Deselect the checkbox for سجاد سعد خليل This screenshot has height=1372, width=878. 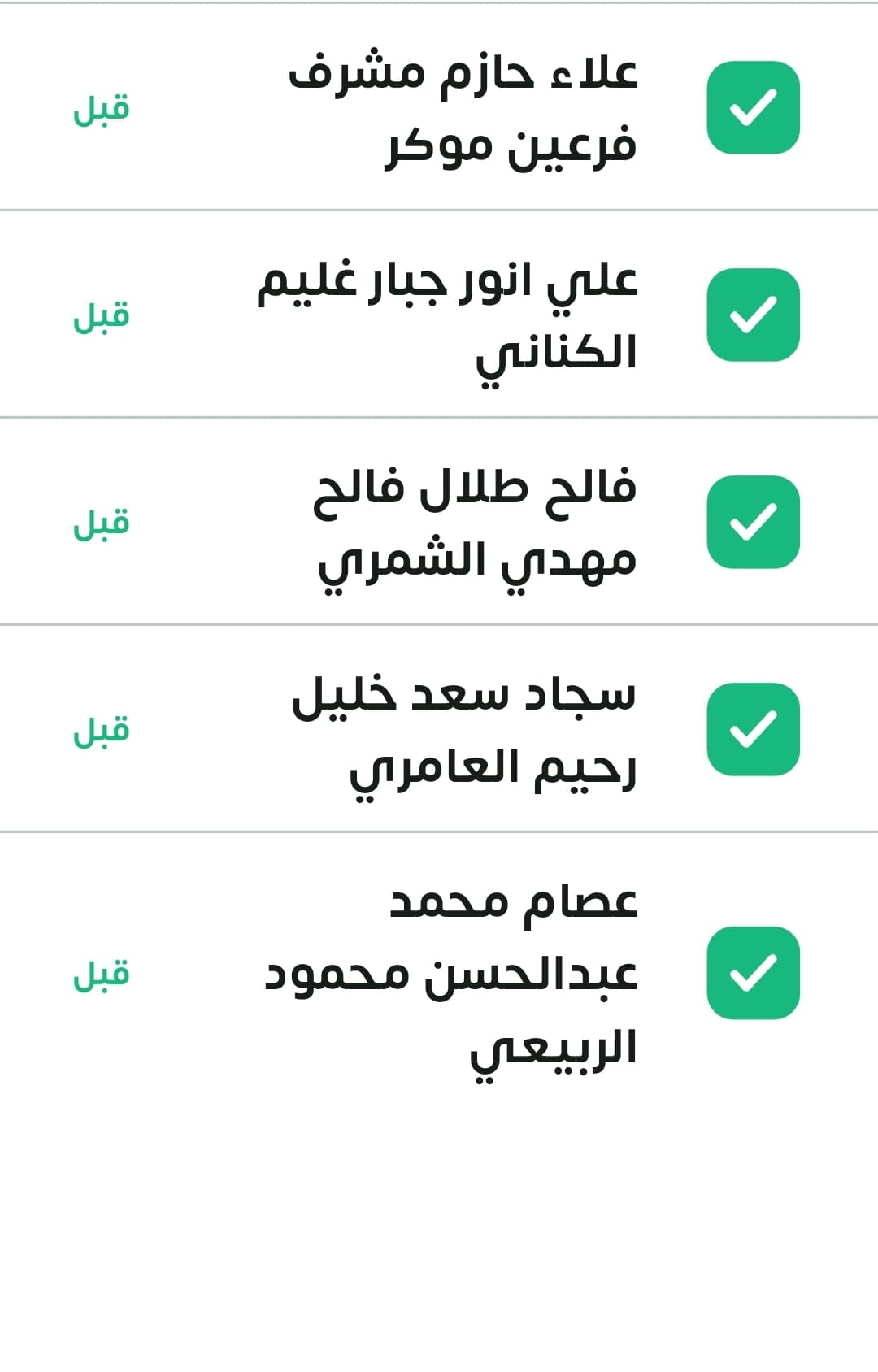(x=753, y=729)
